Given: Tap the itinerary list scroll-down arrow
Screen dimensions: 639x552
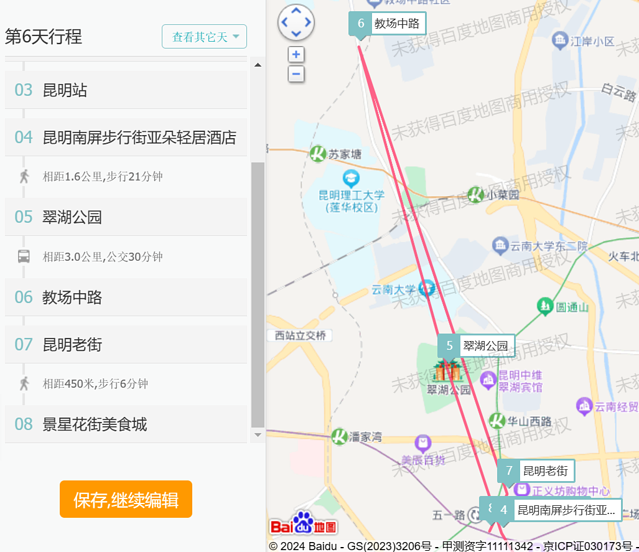Looking at the screenshot, I should click(x=257, y=434).
